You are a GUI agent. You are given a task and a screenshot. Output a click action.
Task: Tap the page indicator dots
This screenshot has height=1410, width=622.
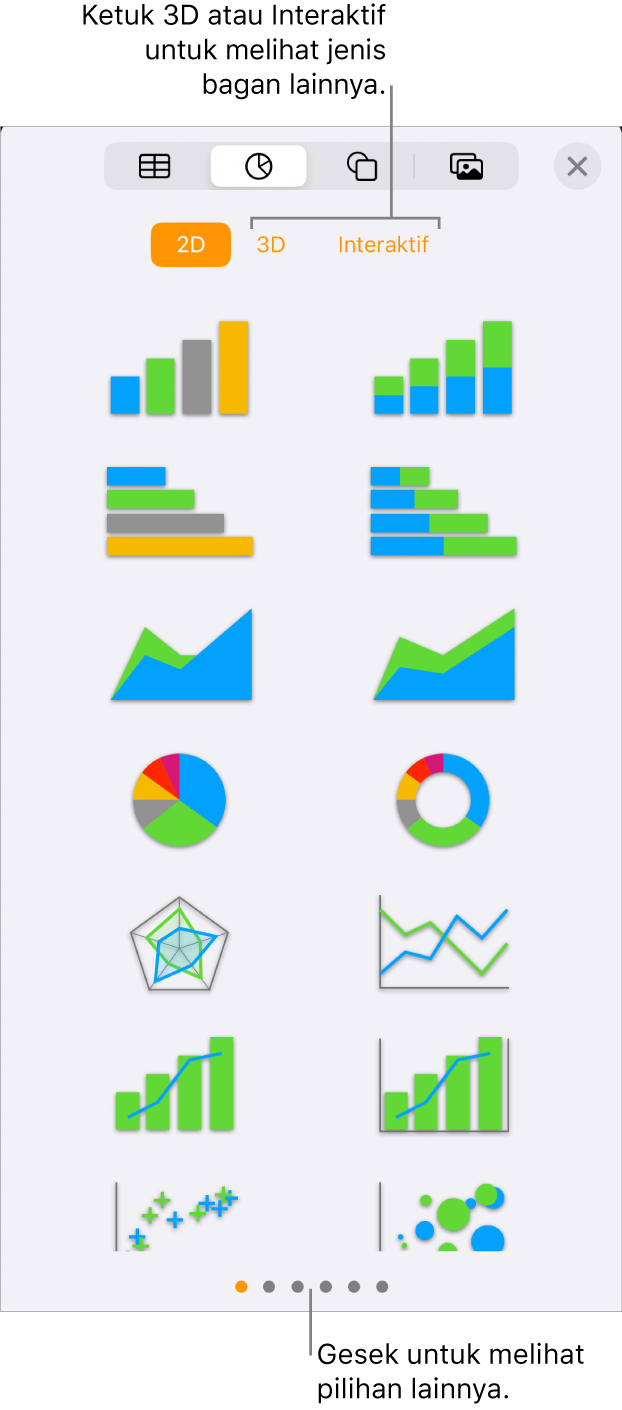pyautogui.click(x=311, y=1287)
